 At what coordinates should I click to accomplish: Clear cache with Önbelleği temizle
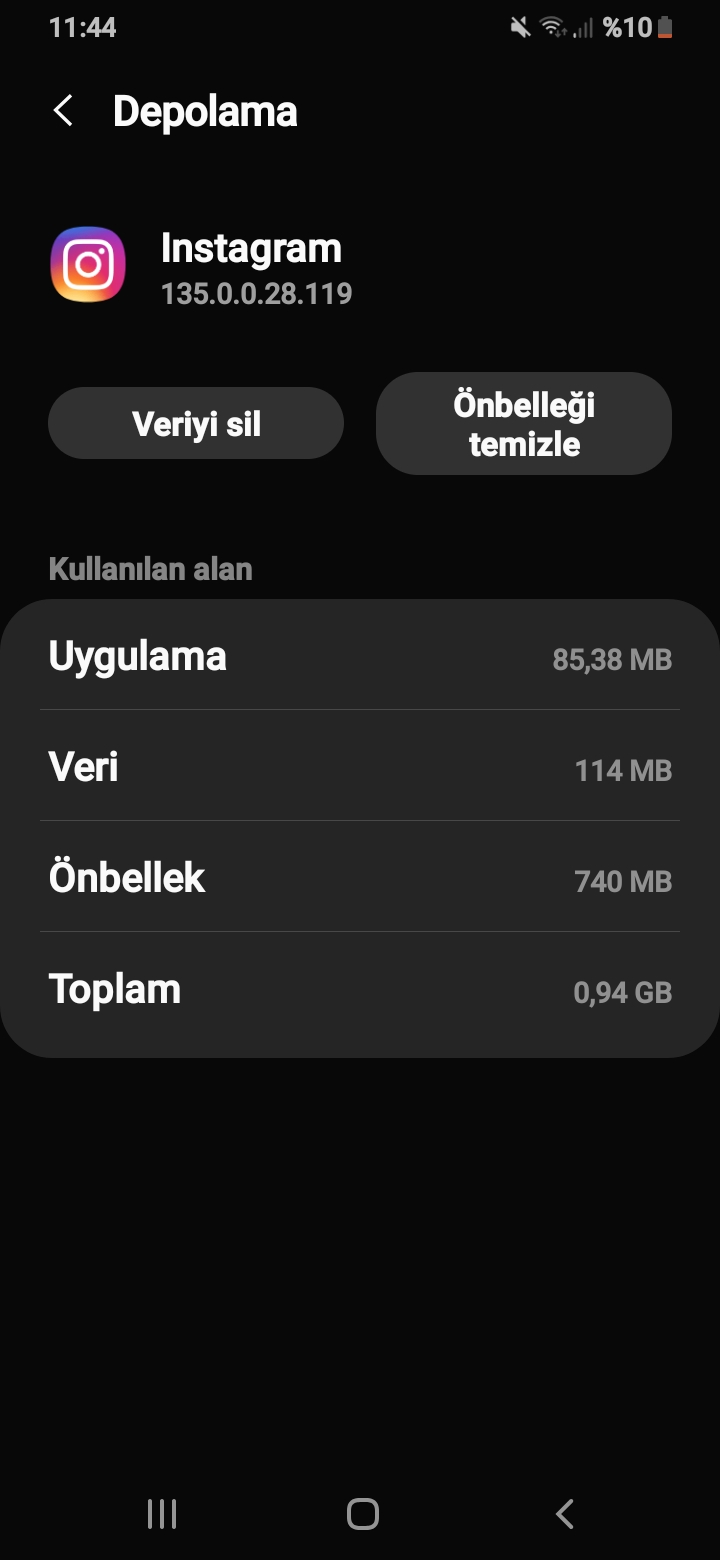[524, 424]
